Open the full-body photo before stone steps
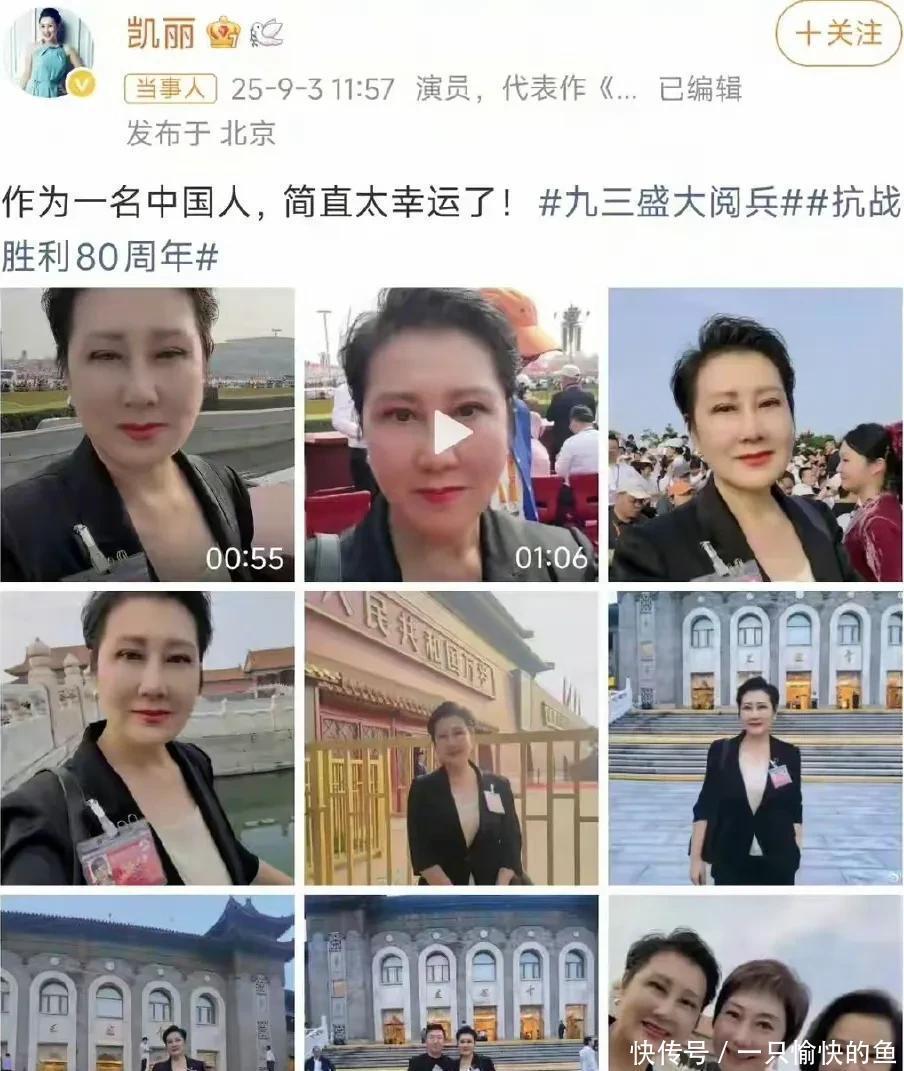The height and width of the screenshot is (1071, 904). pos(755,738)
